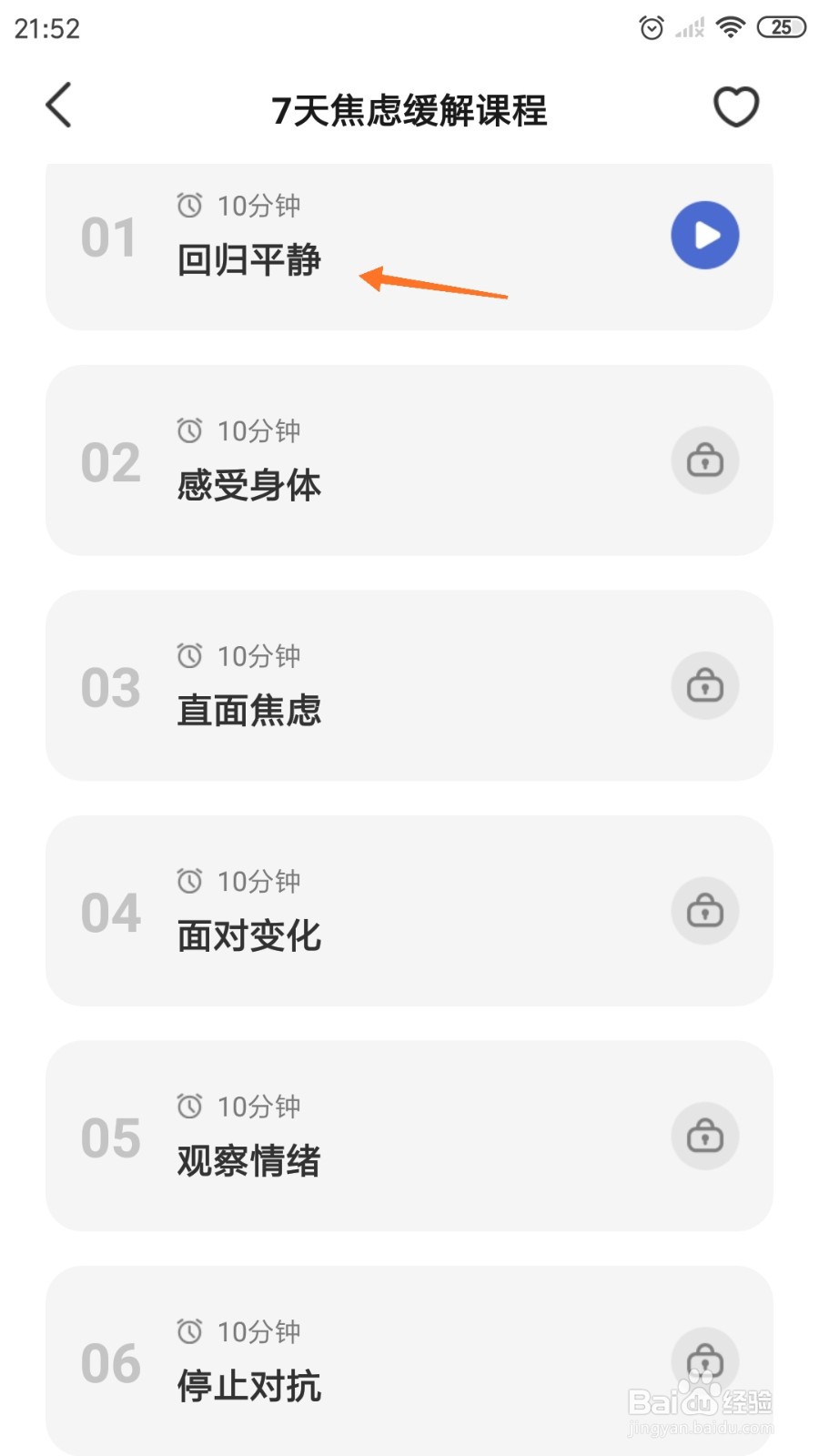Click the lock icon for lesson 04
Viewport: 819px width, 1456px height.
click(705, 910)
